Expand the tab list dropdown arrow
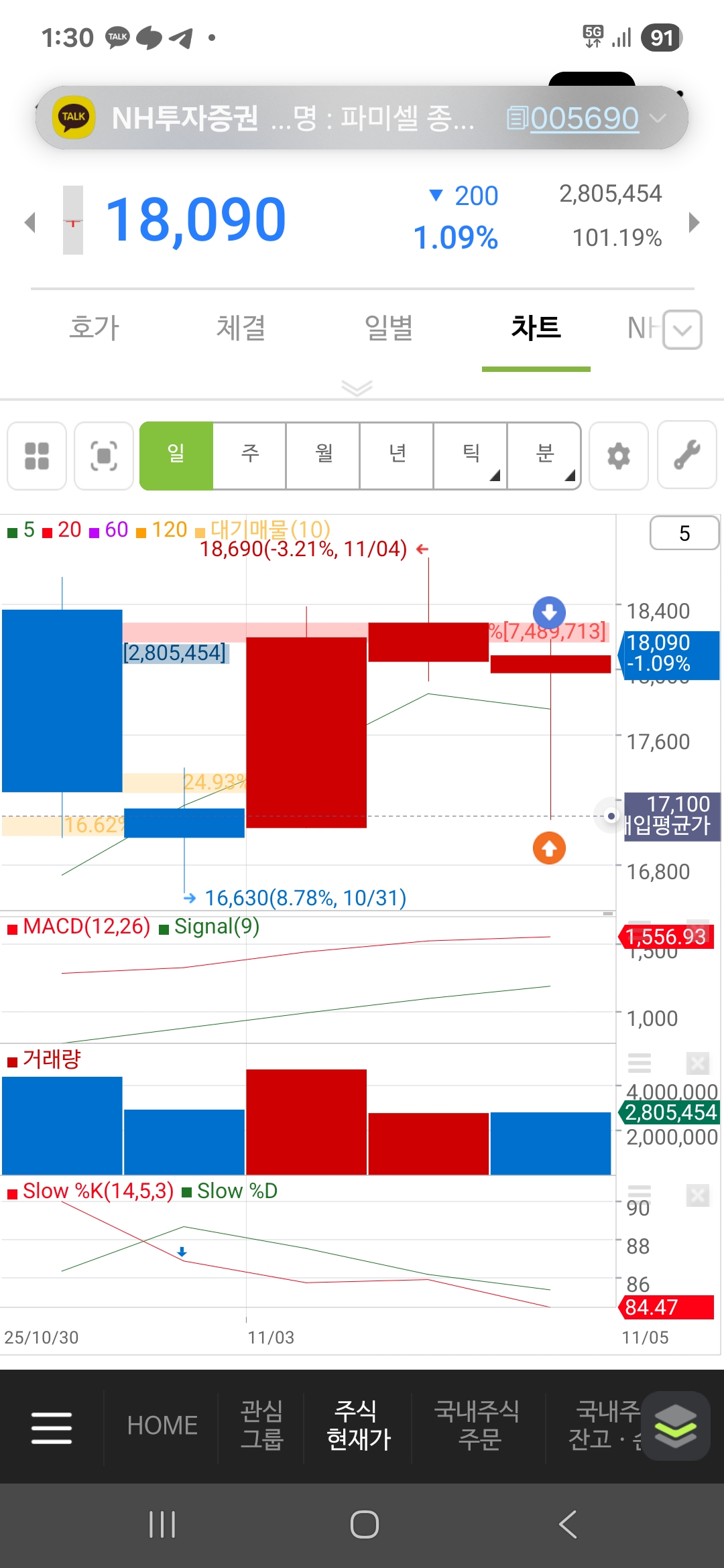This screenshot has width=724, height=1568. point(682,330)
